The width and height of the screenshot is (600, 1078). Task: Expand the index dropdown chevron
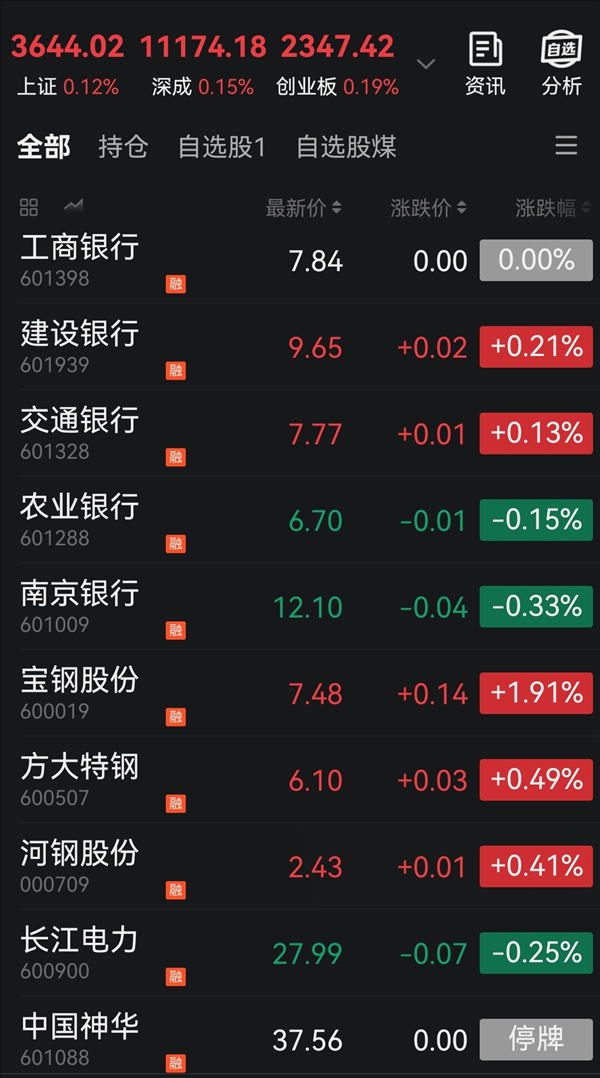point(426,64)
